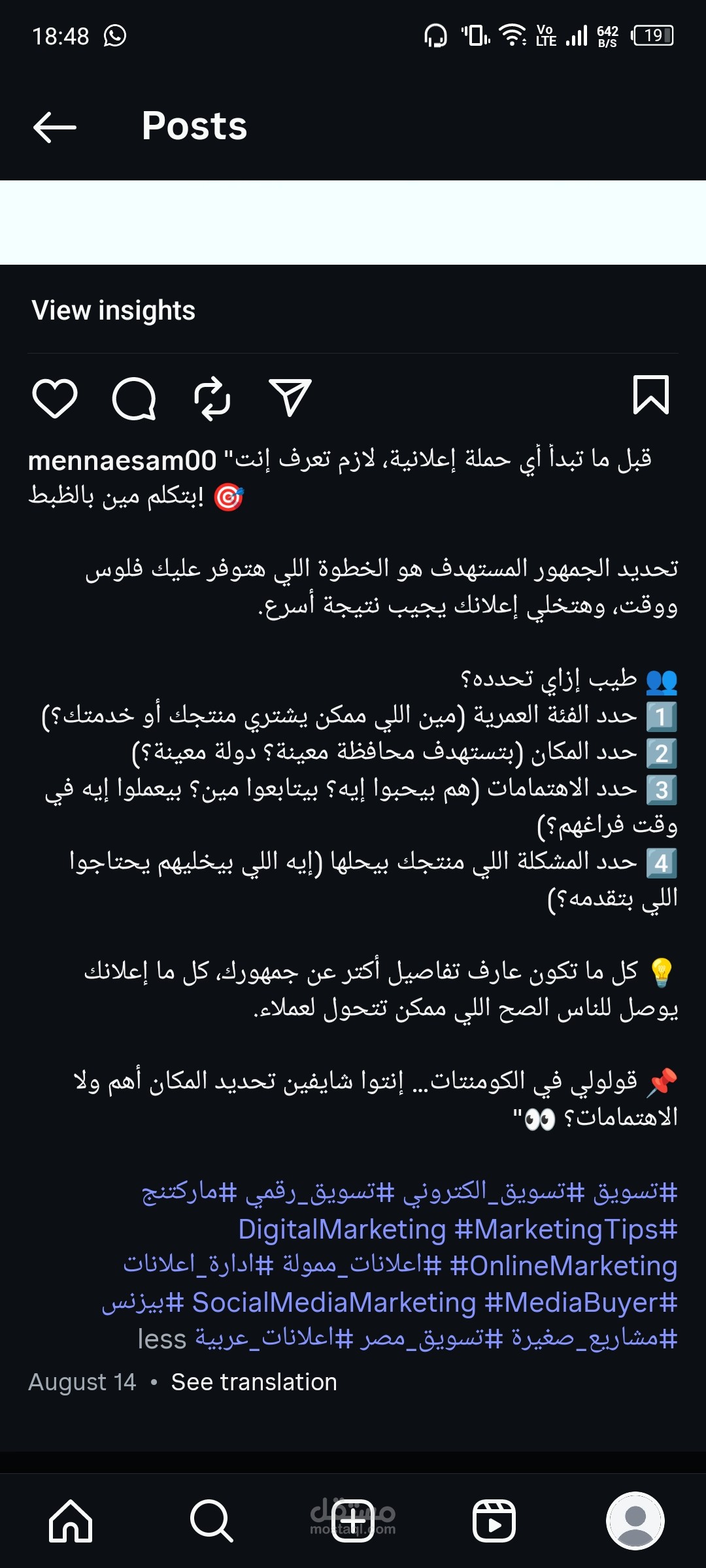Open the mennaesam00 profile from the caption

pyautogui.click(x=122, y=461)
